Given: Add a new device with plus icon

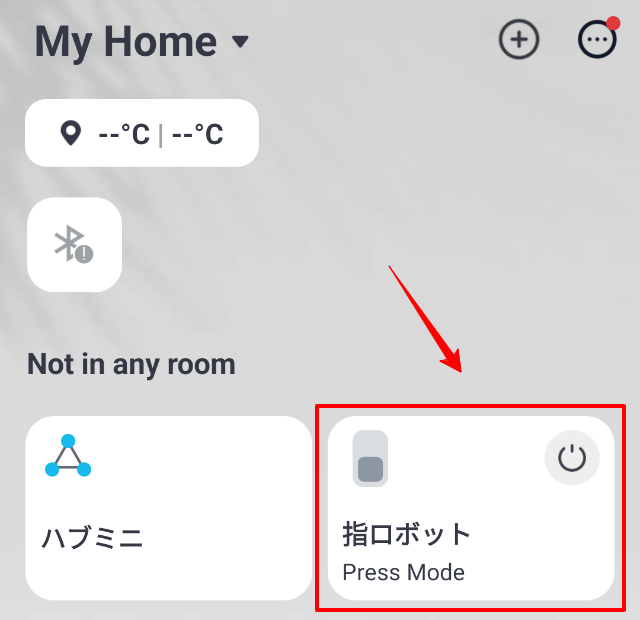Looking at the screenshot, I should 519,40.
